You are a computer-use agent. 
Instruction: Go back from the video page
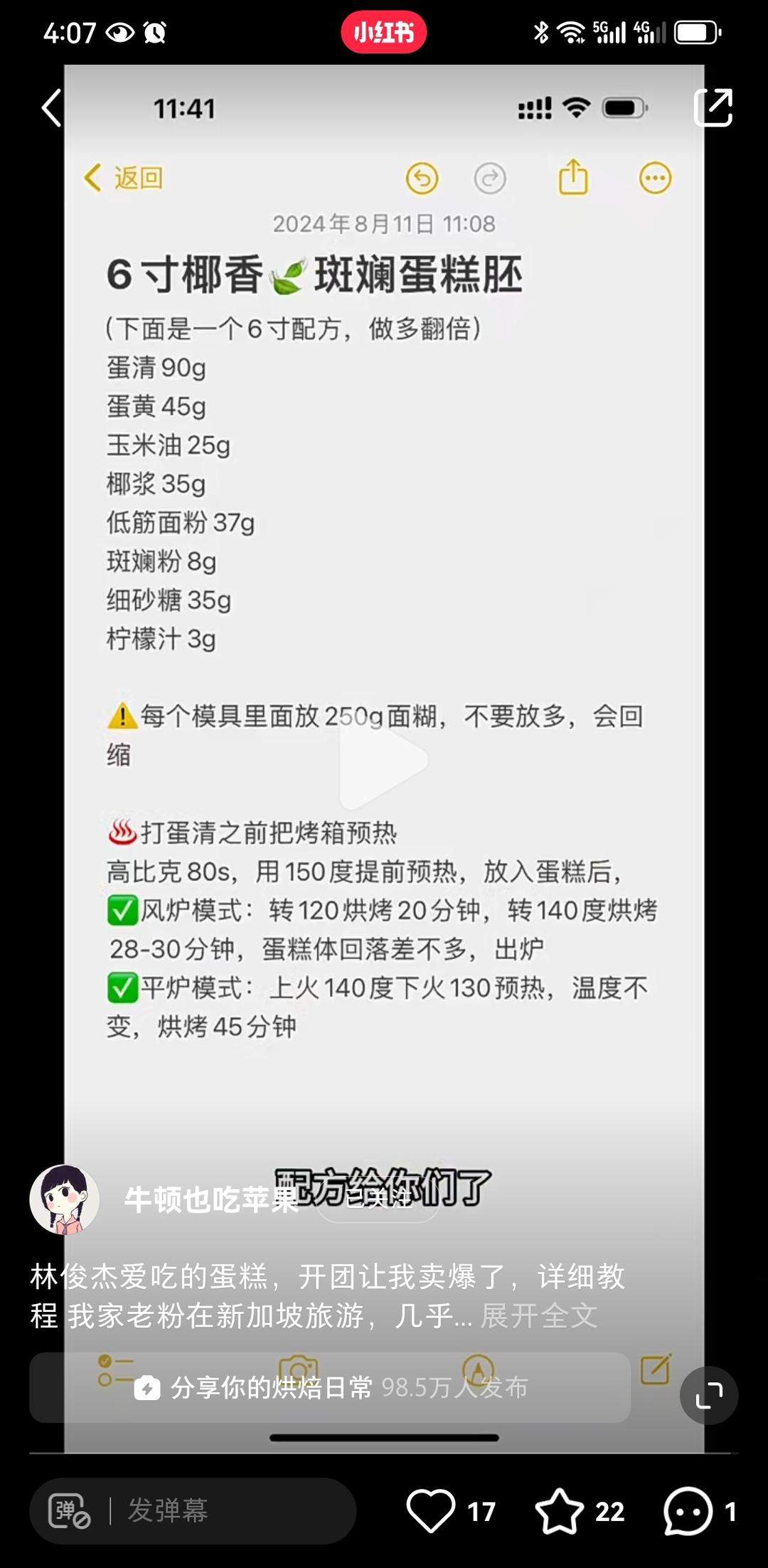coord(51,108)
